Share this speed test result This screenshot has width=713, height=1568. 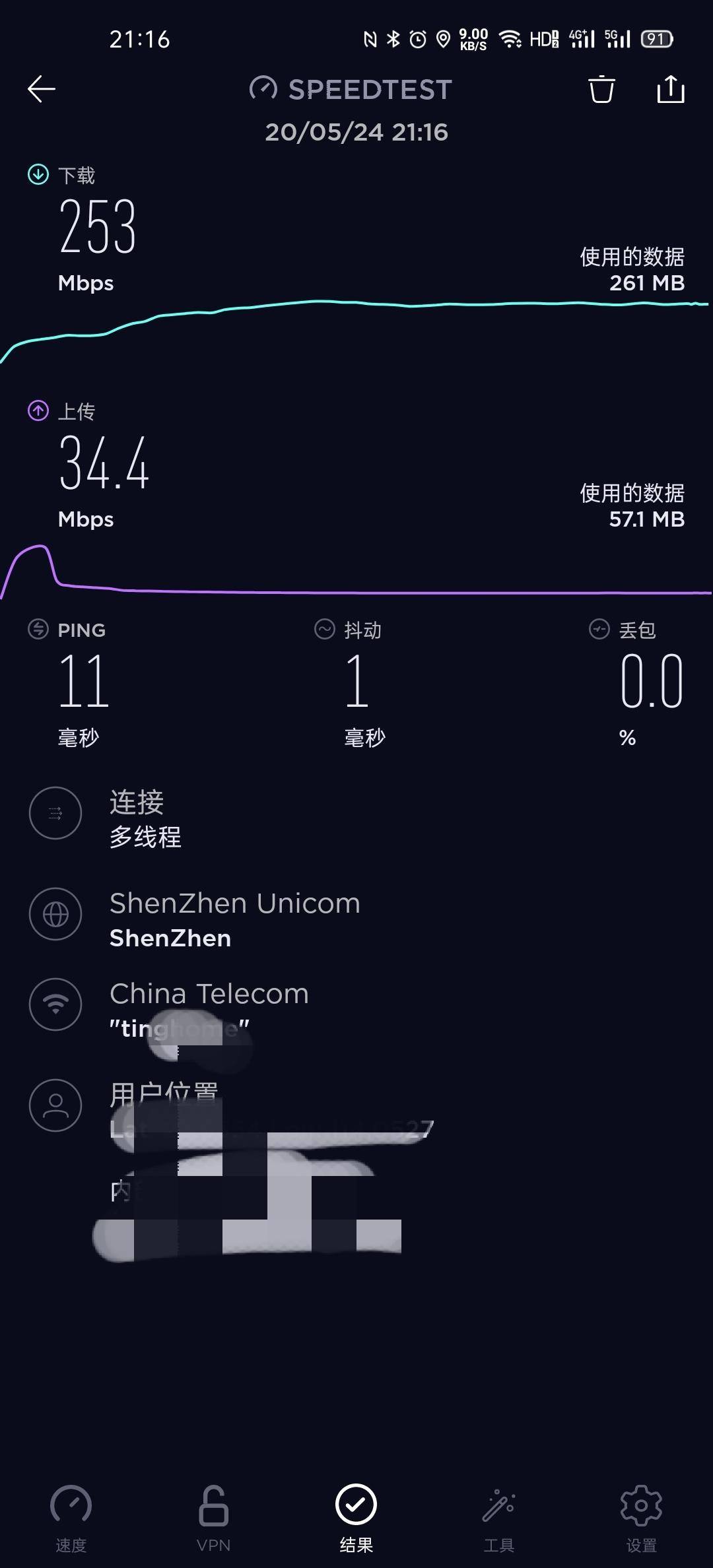671,89
